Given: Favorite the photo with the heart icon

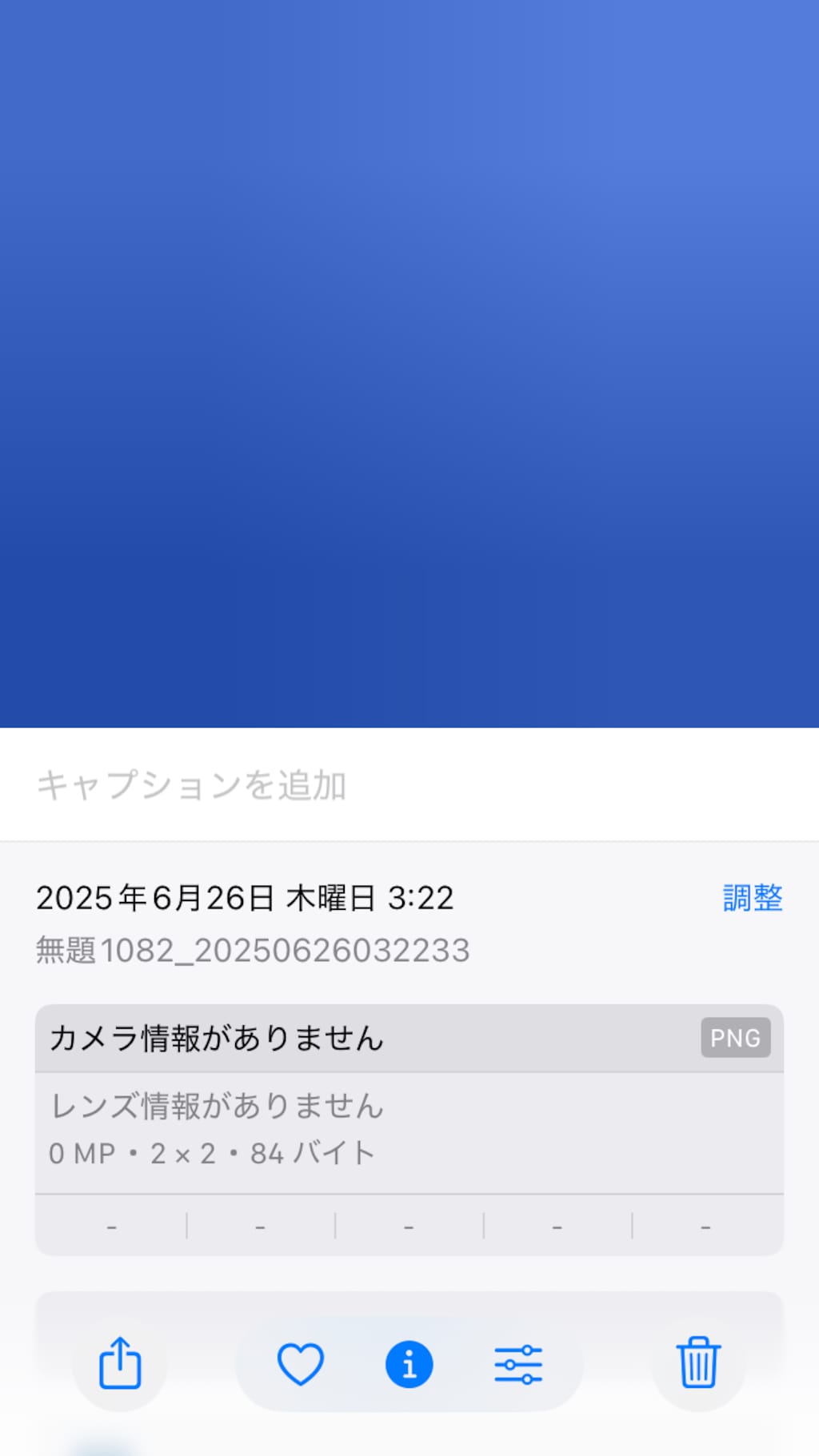Looking at the screenshot, I should click(x=300, y=1364).
